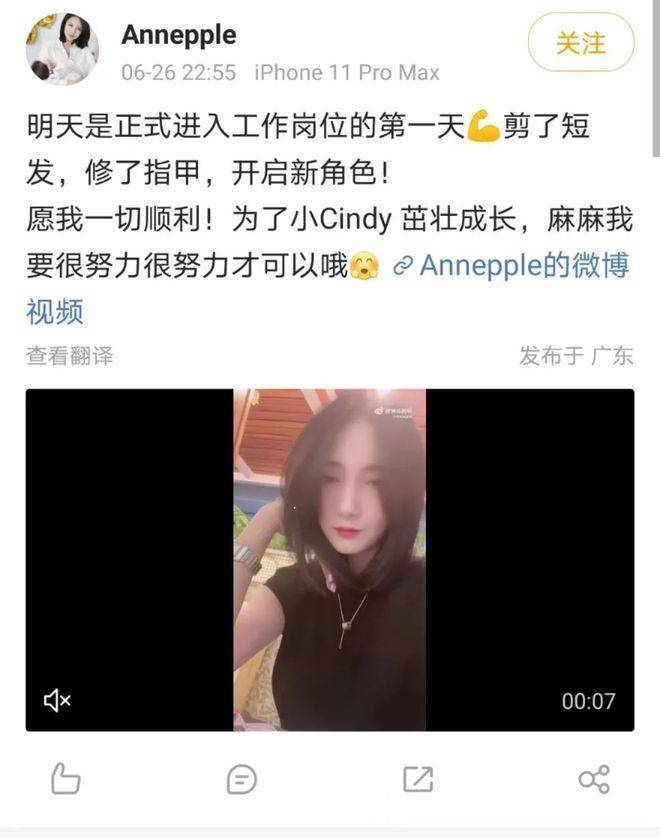660x838 pixels.
Task: Open the comments on this post
Action: (x=241, y=779)
